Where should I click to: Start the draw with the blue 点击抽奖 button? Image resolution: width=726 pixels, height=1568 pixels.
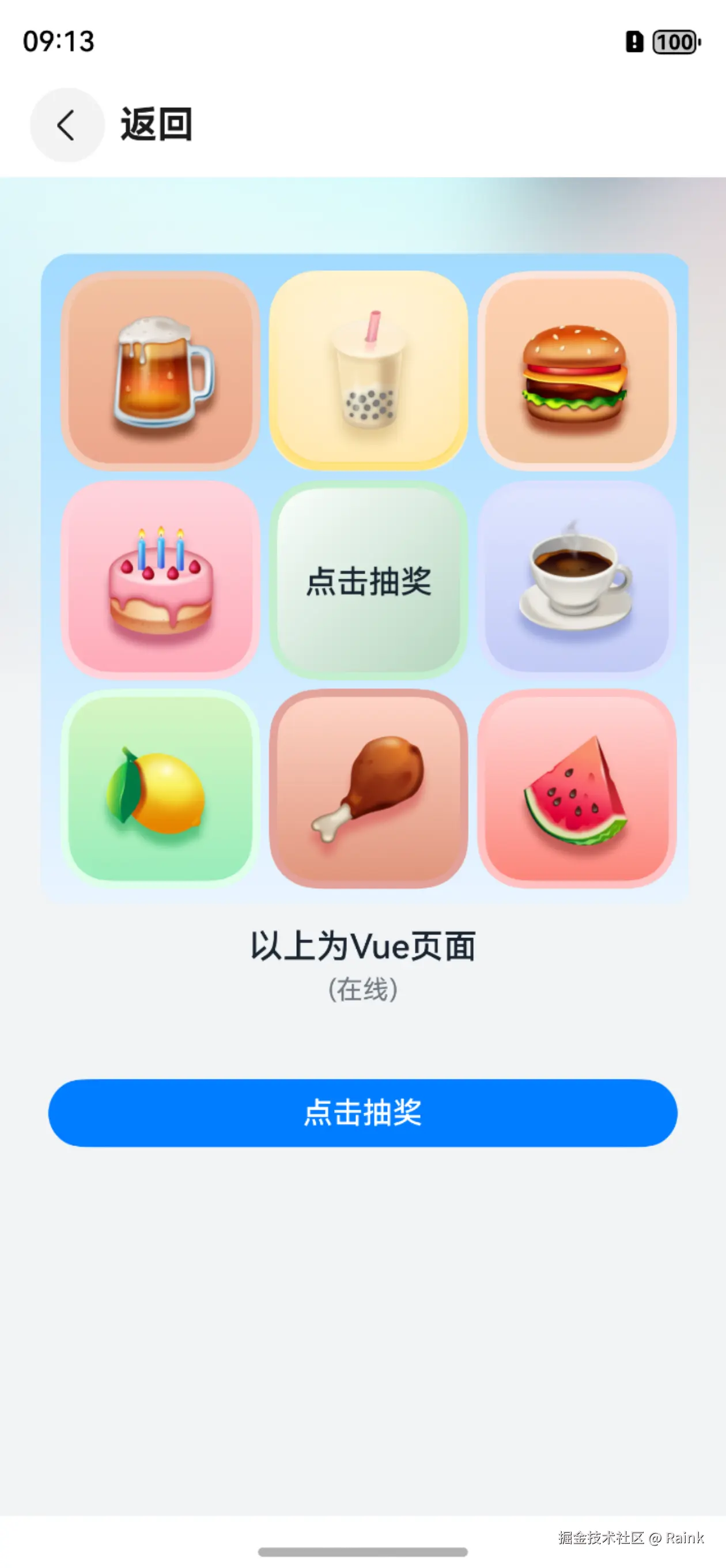362,1113
